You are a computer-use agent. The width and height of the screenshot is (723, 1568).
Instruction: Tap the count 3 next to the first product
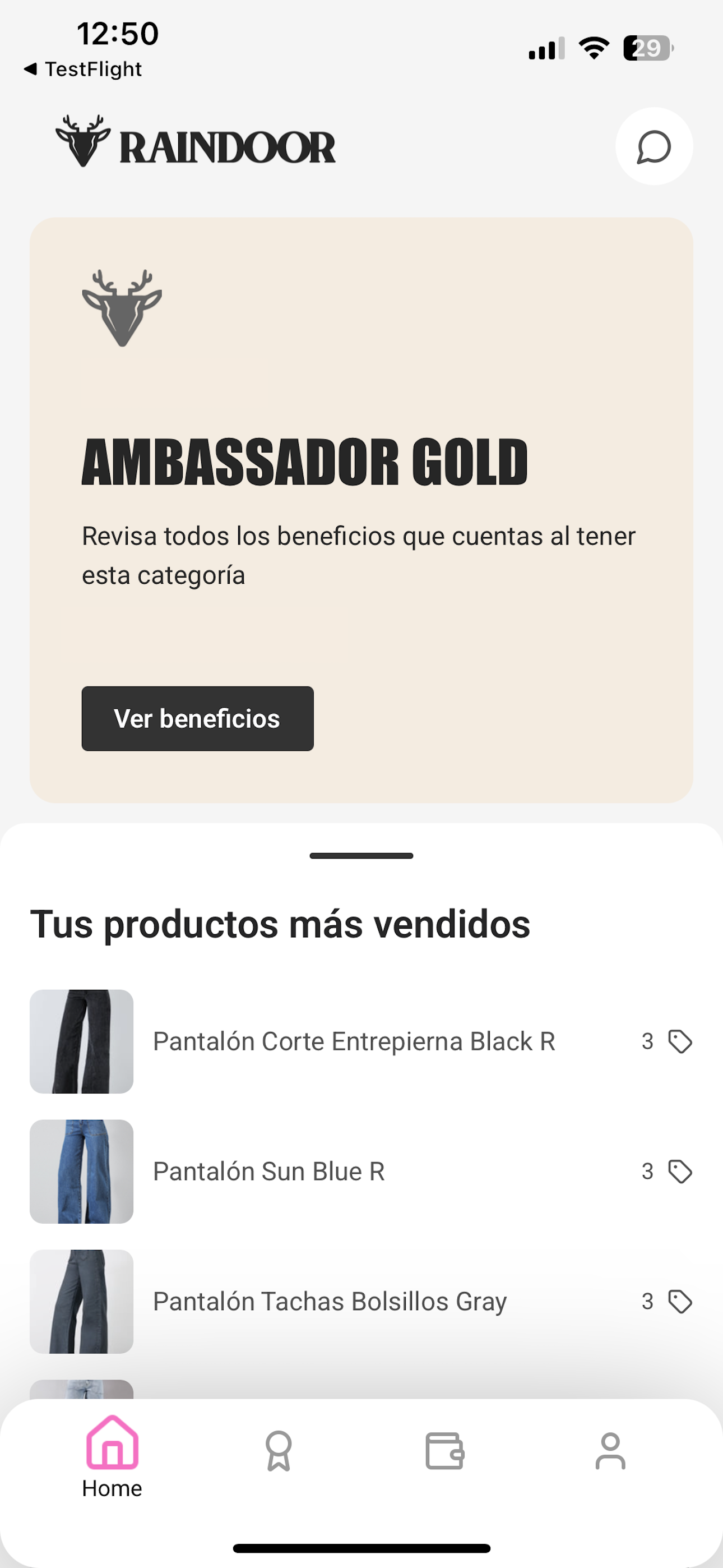647,1041
